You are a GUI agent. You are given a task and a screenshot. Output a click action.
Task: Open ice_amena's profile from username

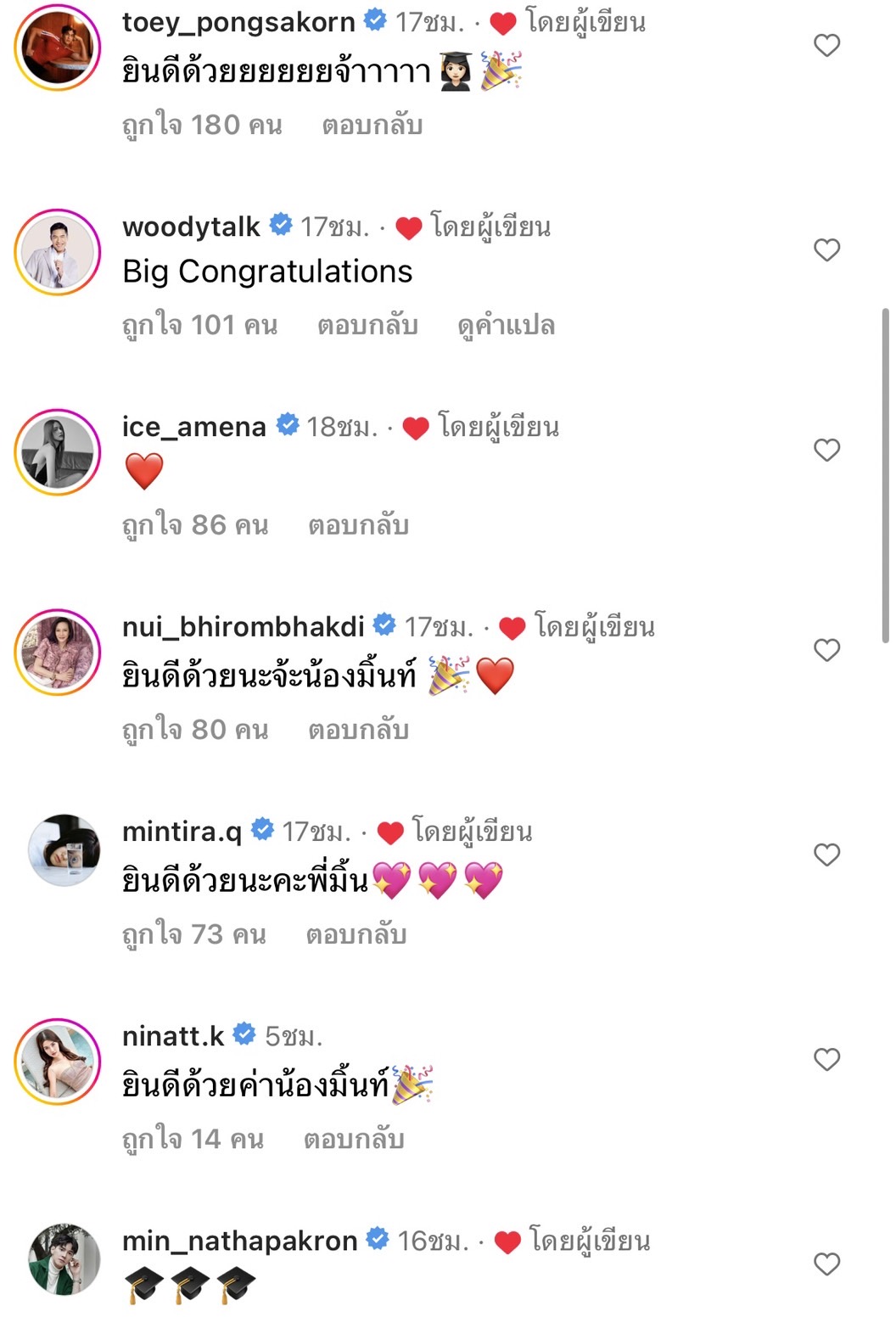[x=194, y=426]
